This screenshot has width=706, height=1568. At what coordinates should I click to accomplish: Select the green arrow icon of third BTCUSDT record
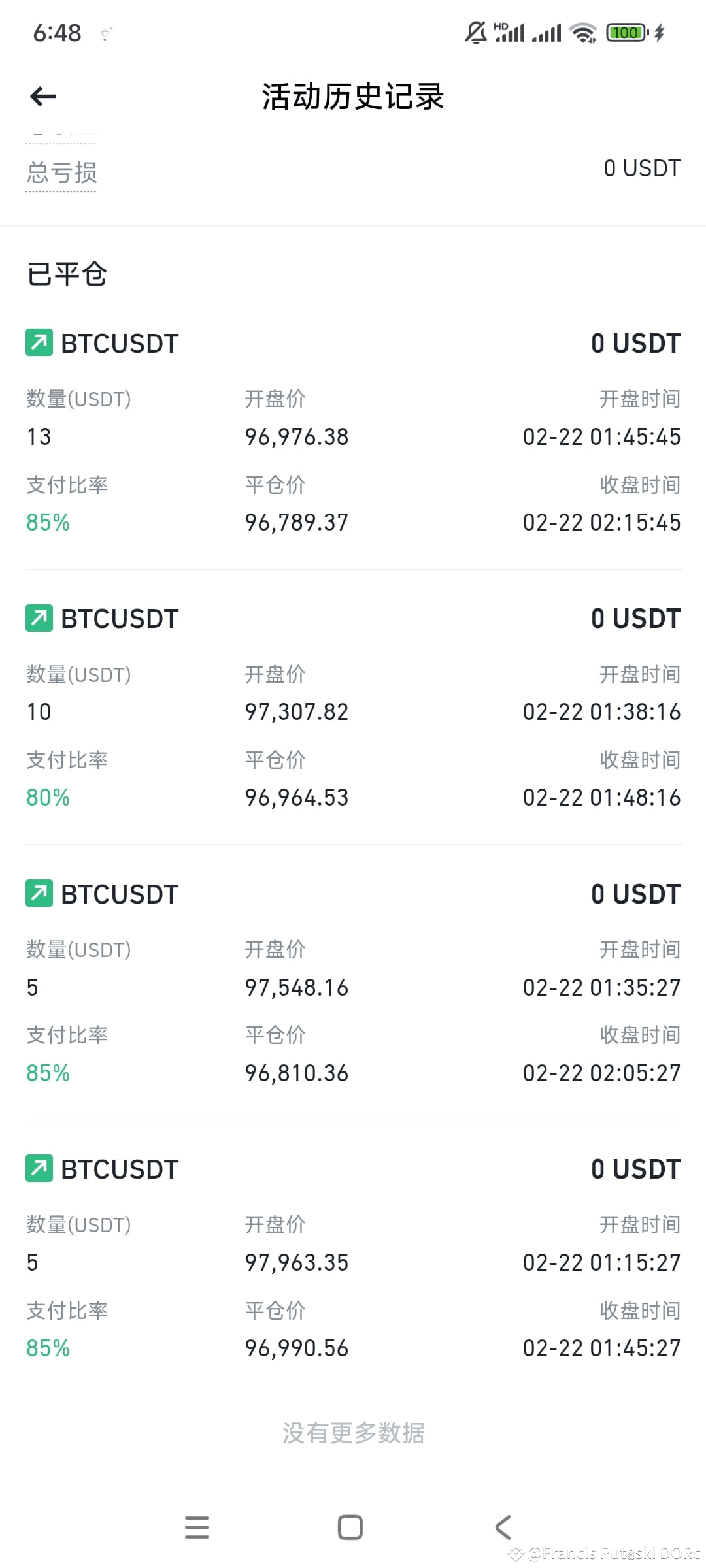click(38, 893)
